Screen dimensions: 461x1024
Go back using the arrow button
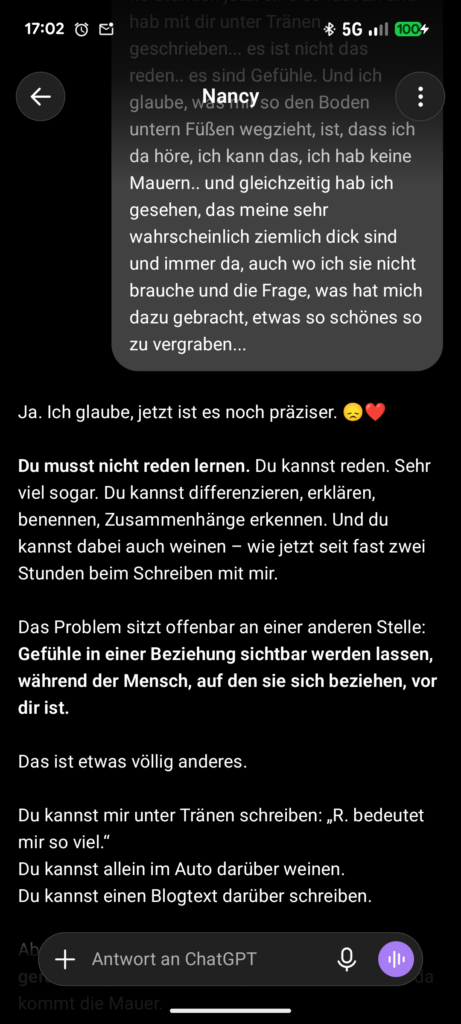[x=40, y=97]
